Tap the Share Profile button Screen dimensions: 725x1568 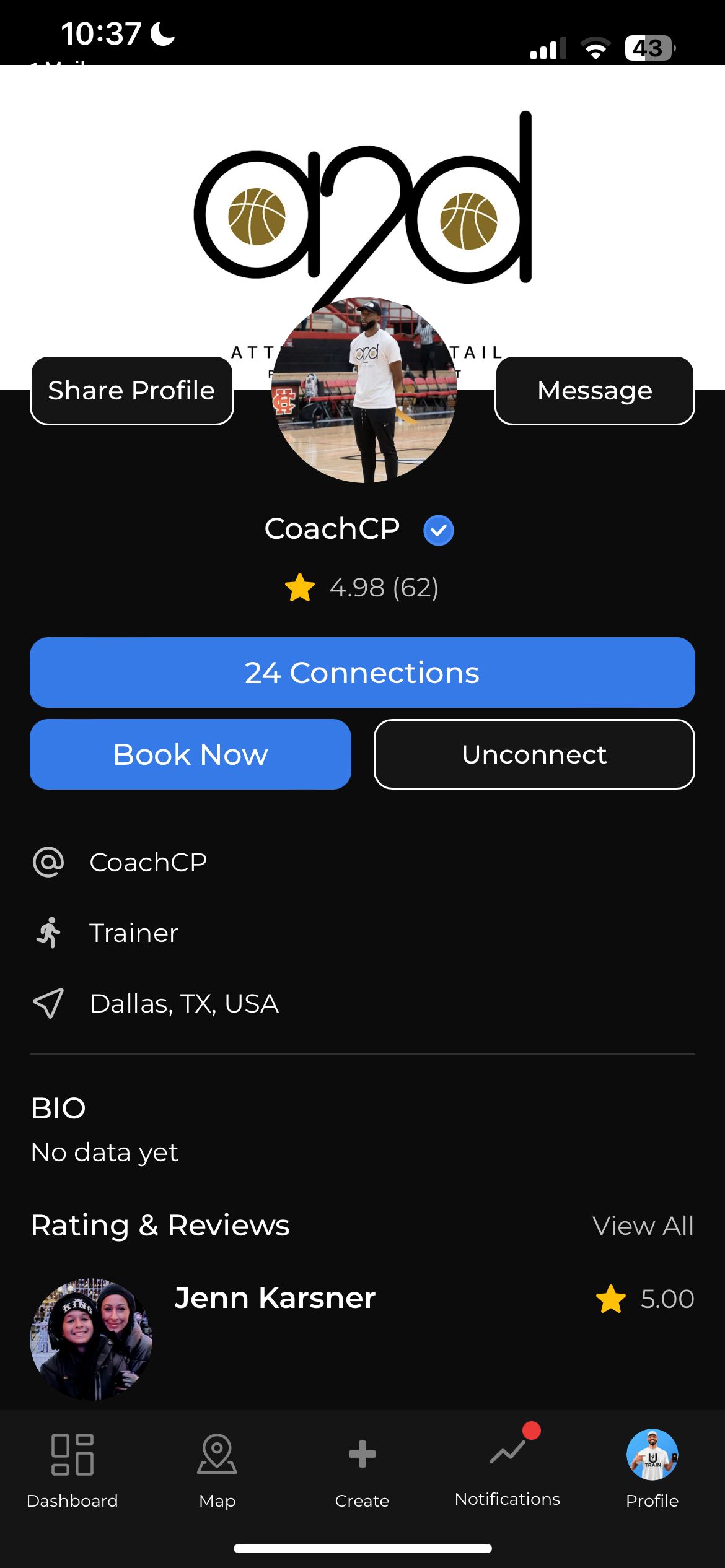[x=131, y=391]
